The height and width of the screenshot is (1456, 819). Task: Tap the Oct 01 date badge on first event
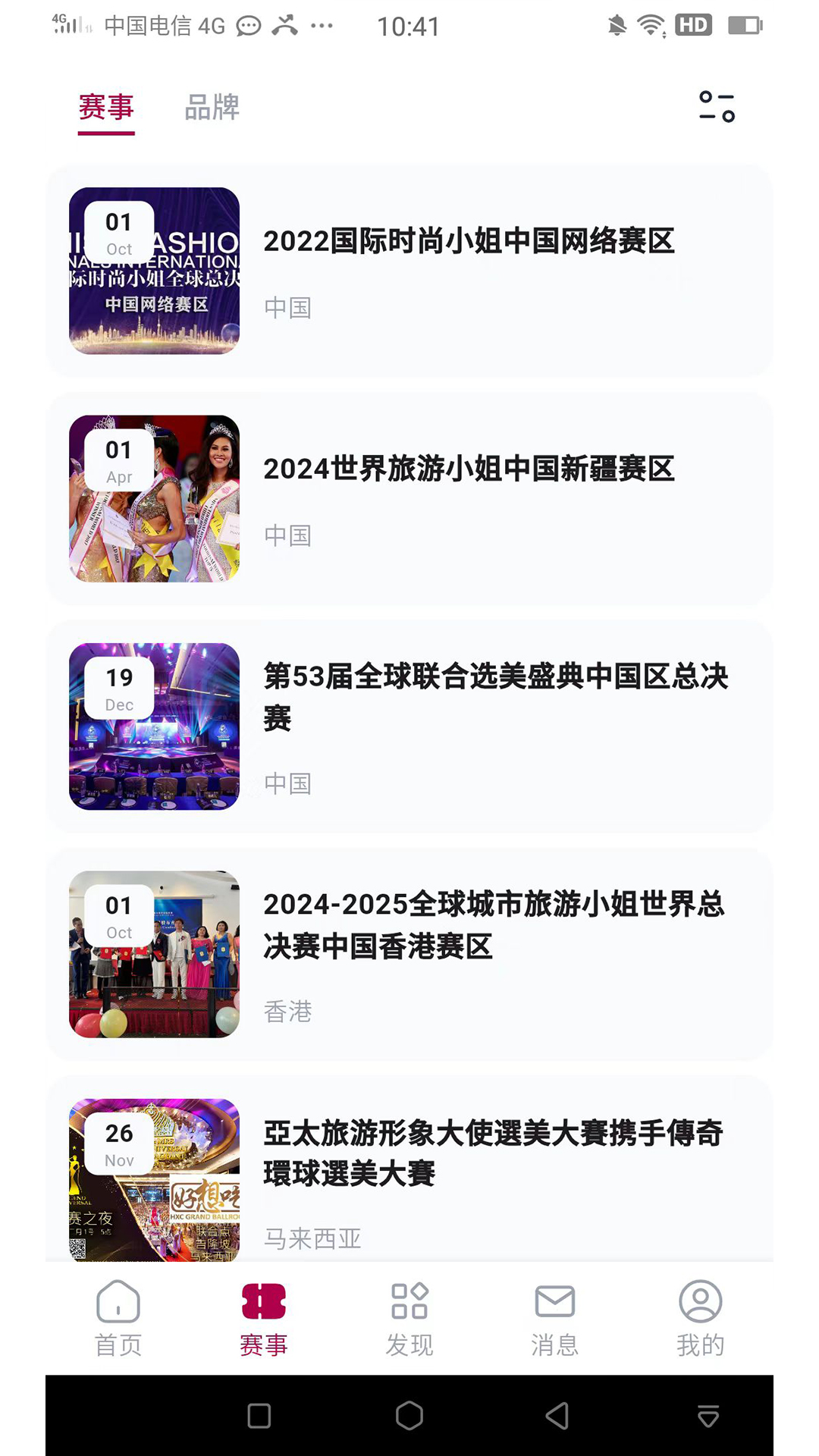[x=119, y=229]
